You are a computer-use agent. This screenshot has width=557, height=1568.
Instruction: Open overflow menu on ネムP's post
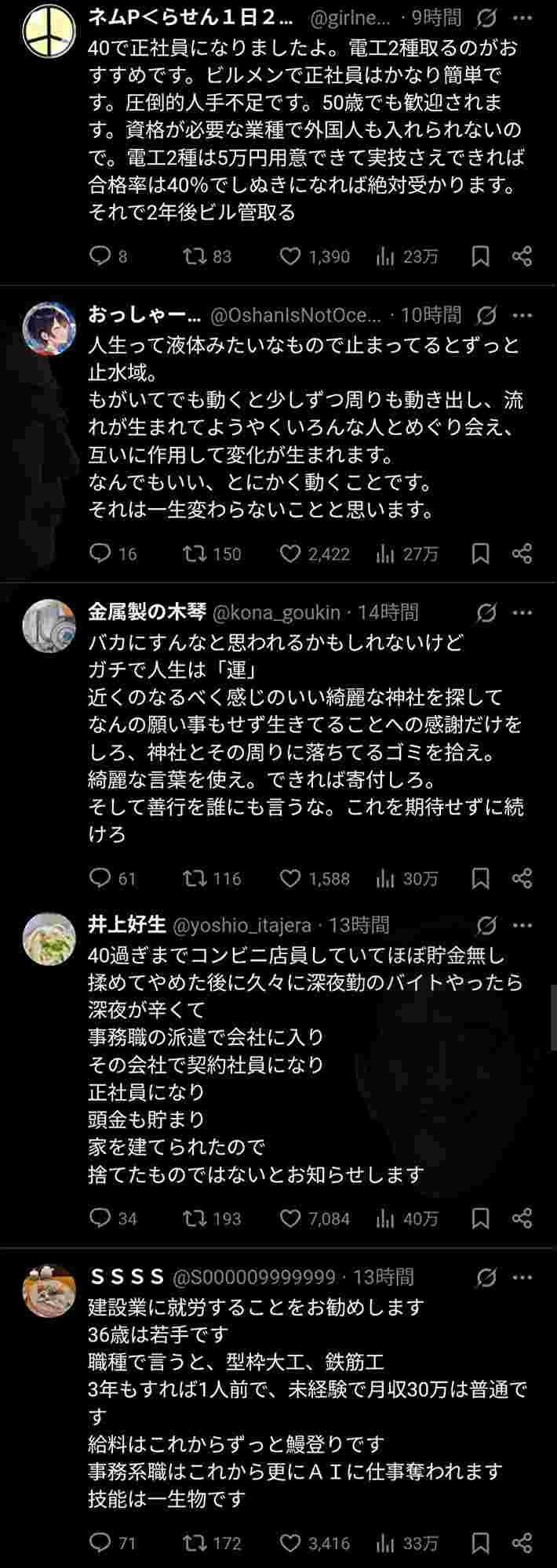click(522, 18)
